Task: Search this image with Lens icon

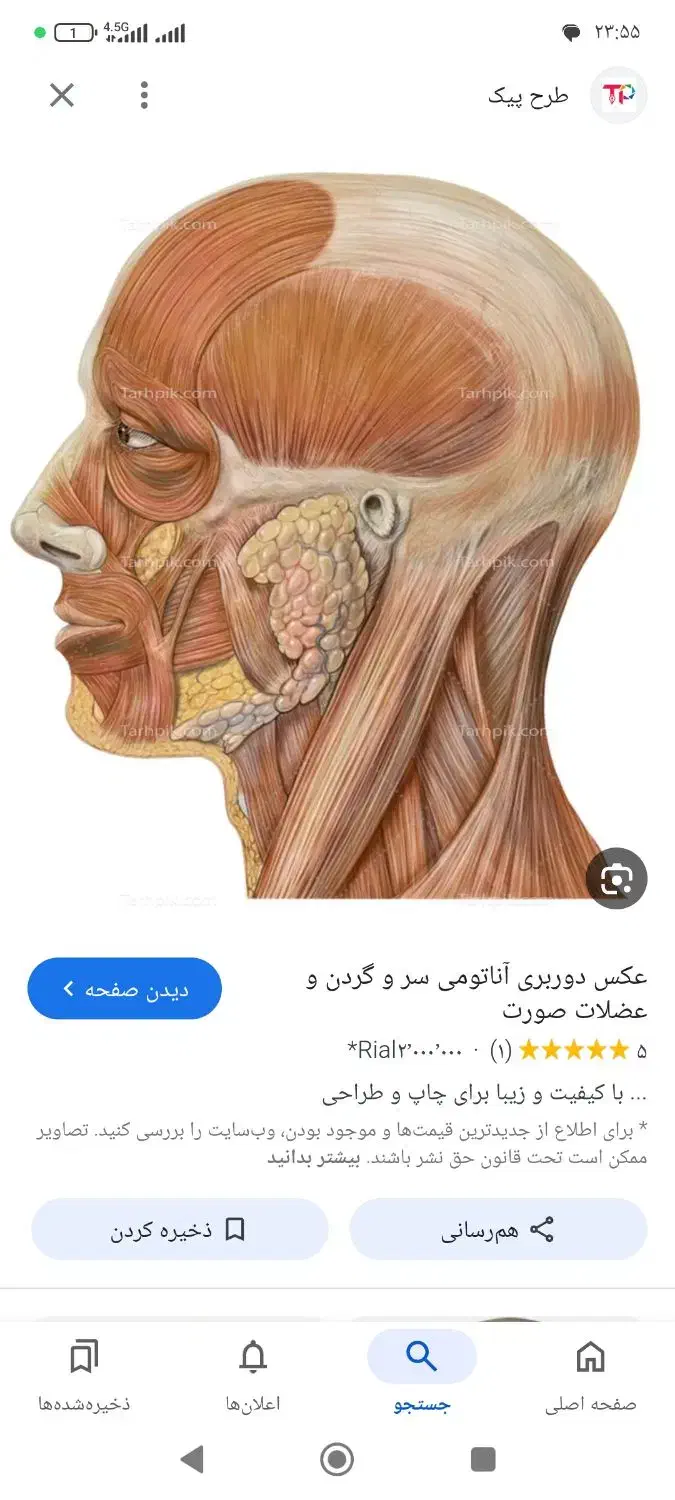Action: coord(616,879)
